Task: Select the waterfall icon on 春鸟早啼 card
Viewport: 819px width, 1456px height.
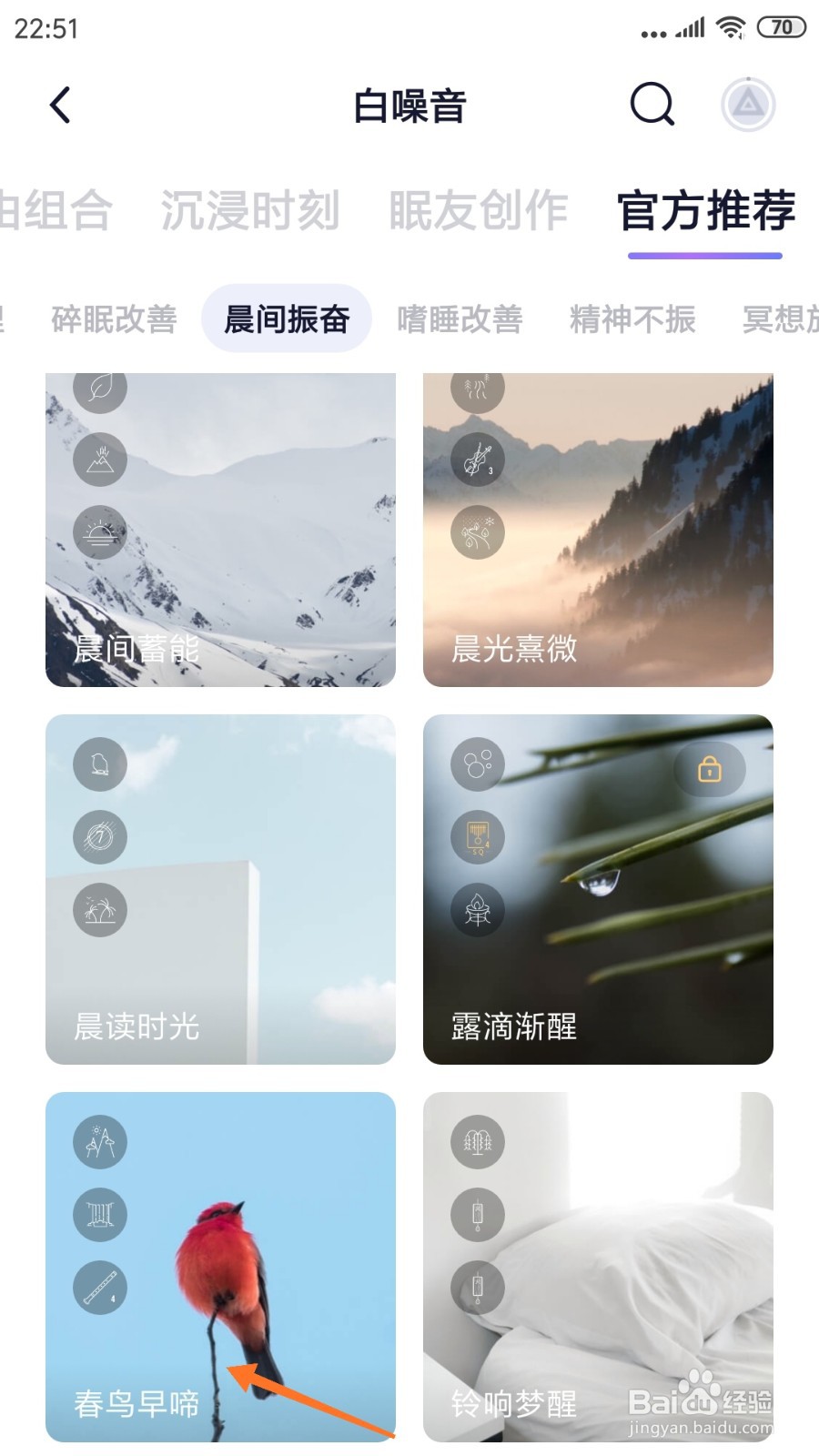Action: (99, 1214)
